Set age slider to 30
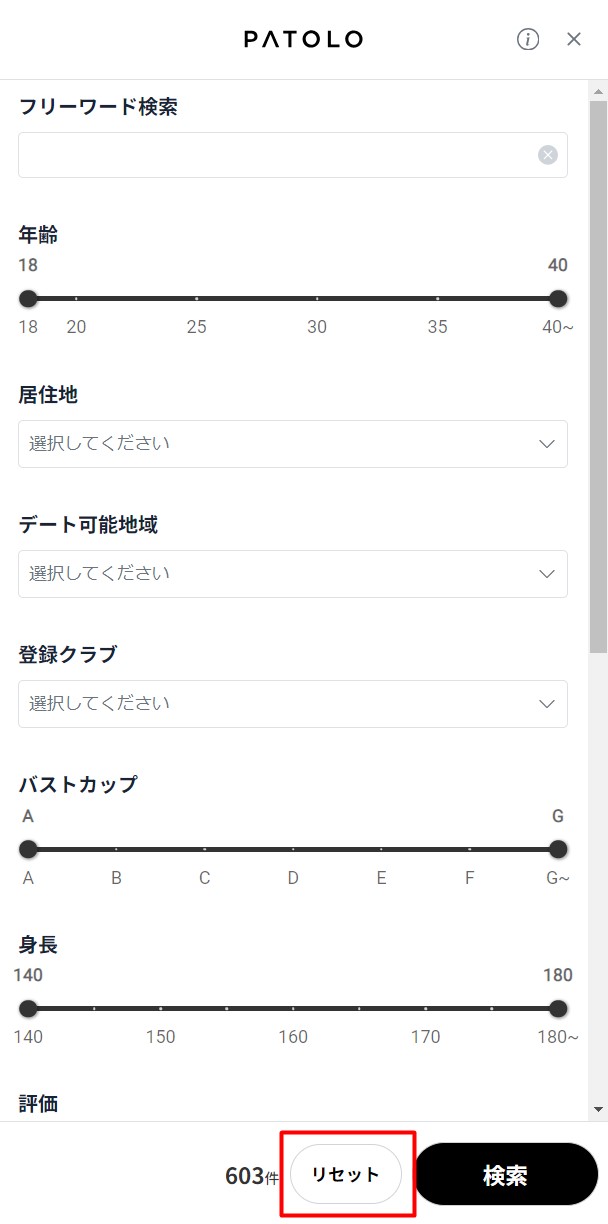Image resolution: width=608 pixels, height=1224 pixels. tap(317, 298)
